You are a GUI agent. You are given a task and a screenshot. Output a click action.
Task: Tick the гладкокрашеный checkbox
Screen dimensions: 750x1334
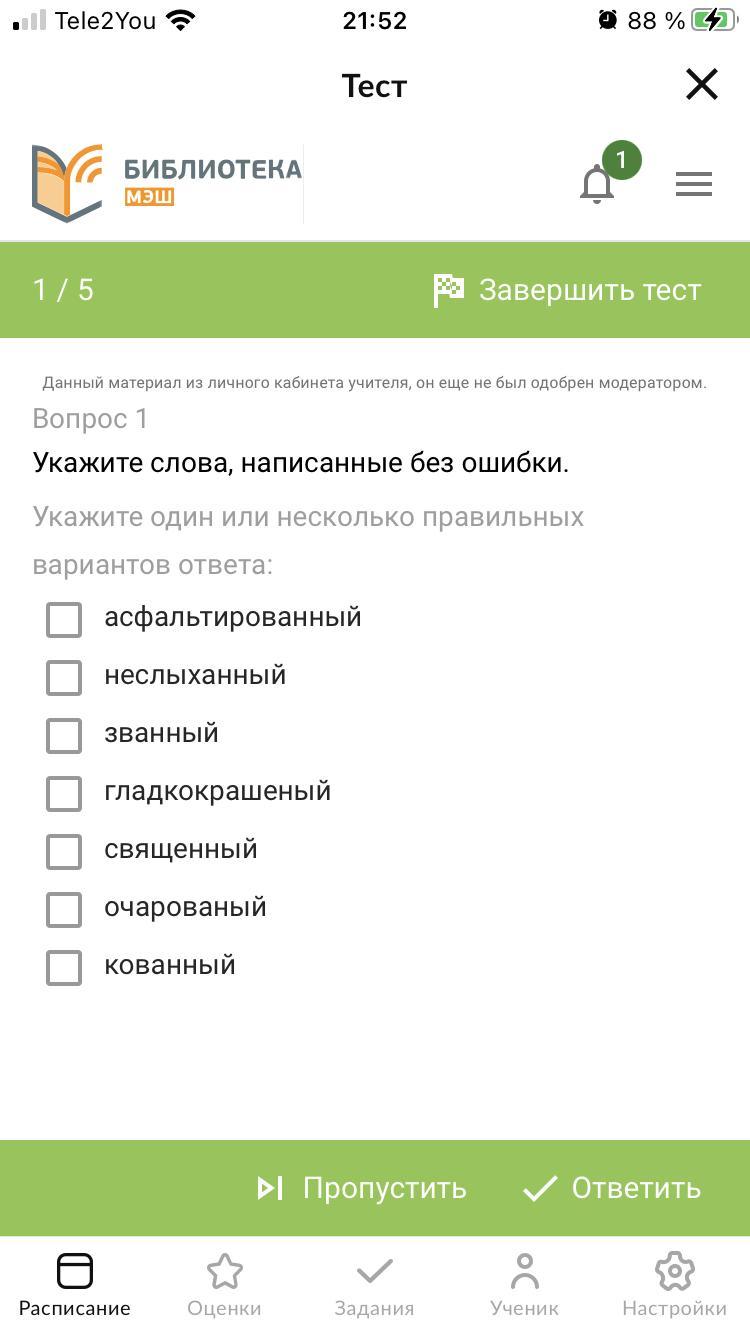click(64, 793)
